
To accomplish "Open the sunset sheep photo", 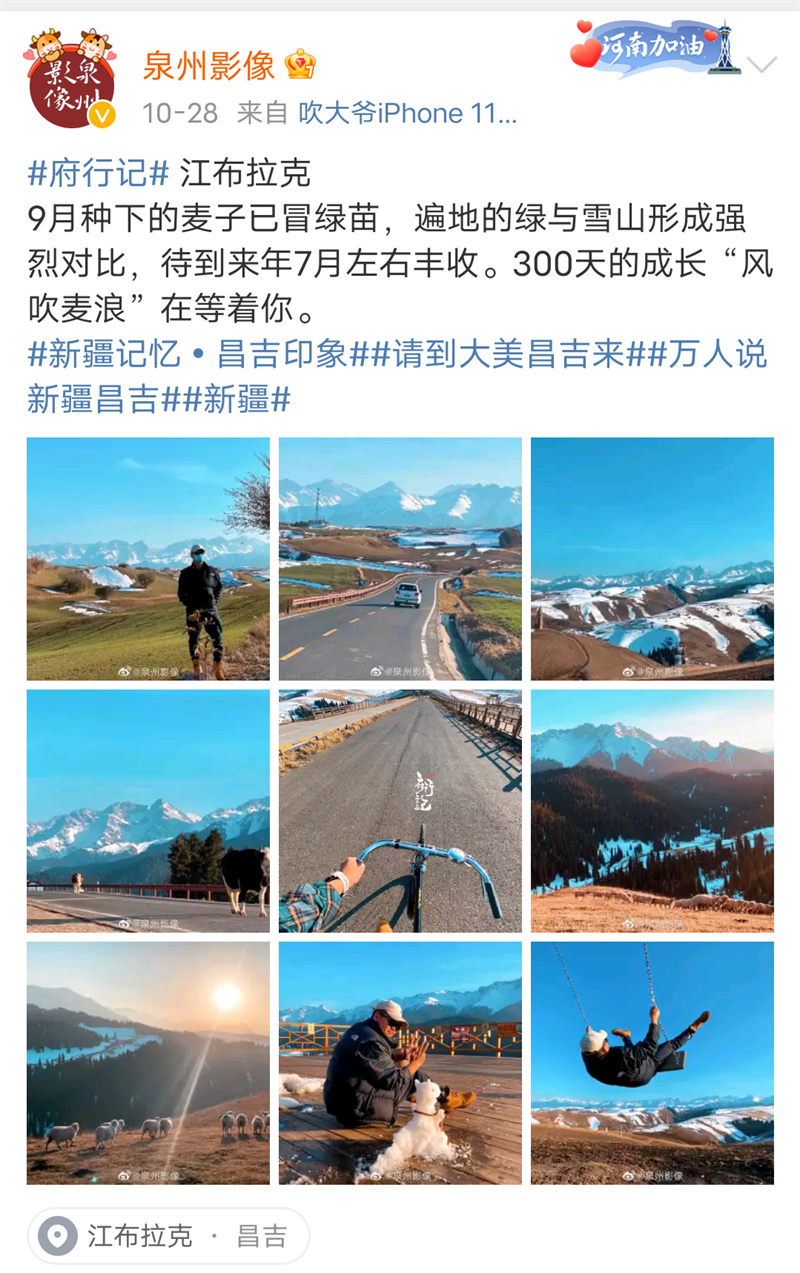I will pyautogui.click(x=148, y=1062).
